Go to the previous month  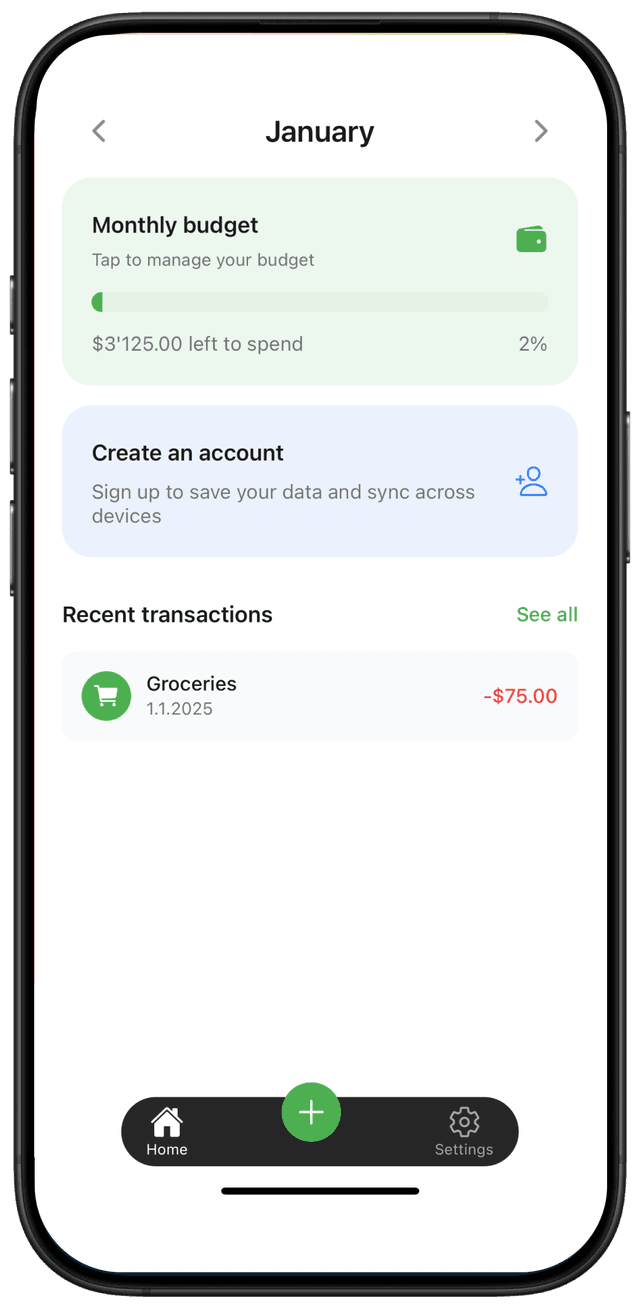pos(99,131)
